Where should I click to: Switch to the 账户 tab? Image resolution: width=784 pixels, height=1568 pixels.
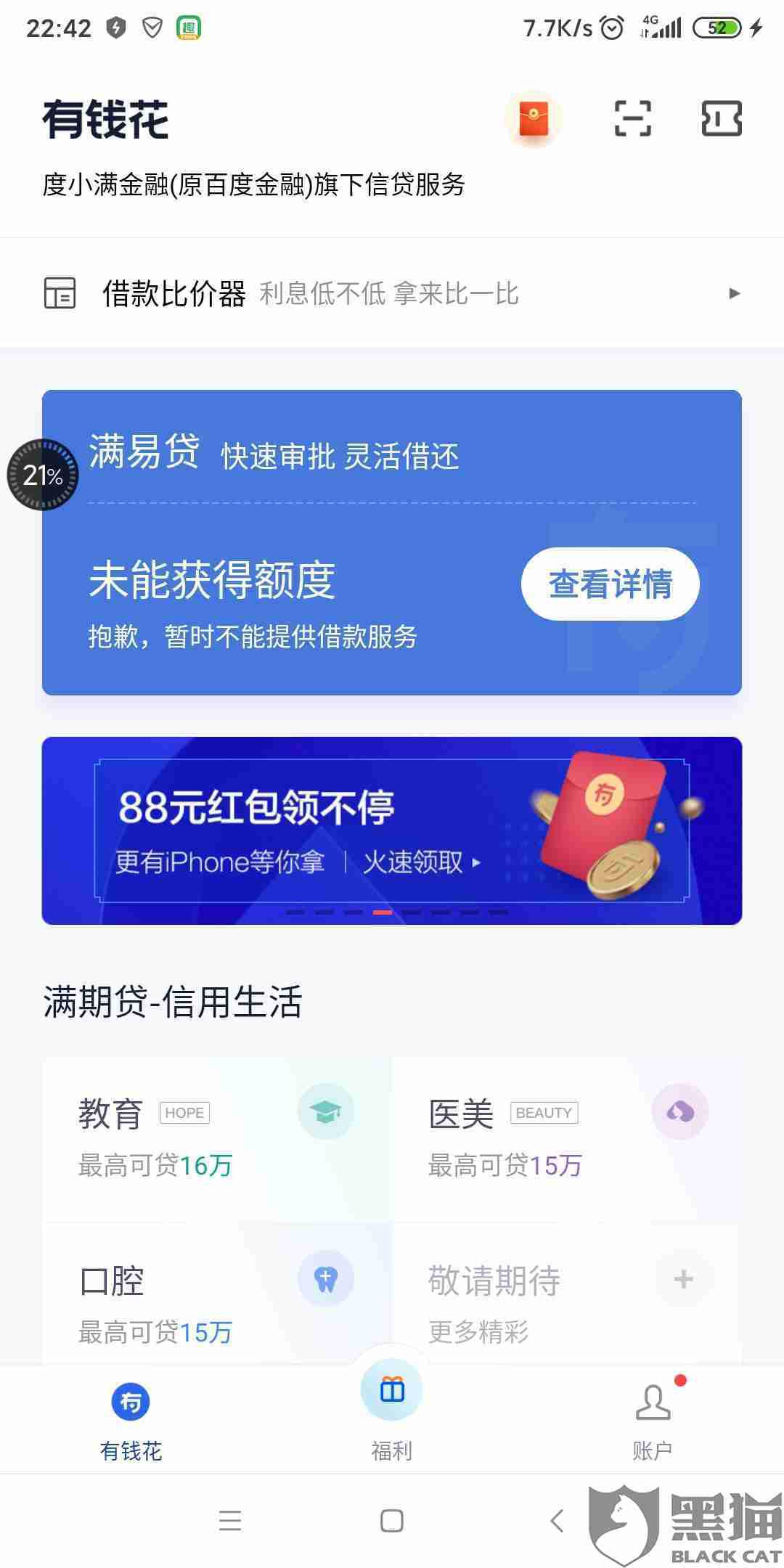coord(653,1421)
